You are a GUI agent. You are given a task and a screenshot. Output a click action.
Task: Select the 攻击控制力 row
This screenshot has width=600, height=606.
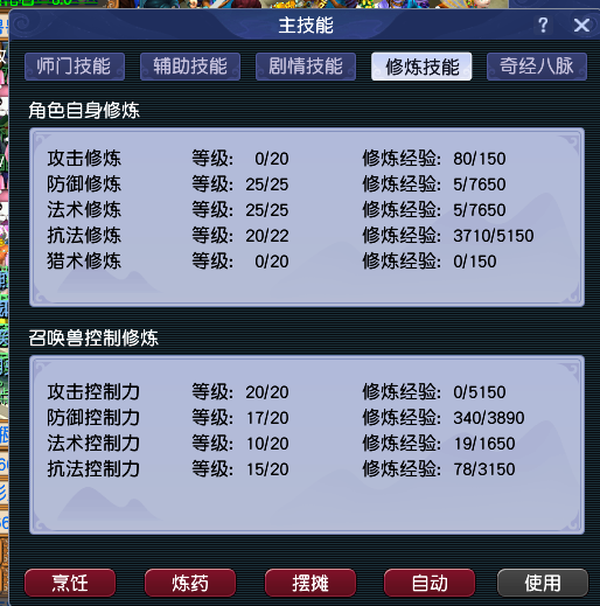(93, 392)
